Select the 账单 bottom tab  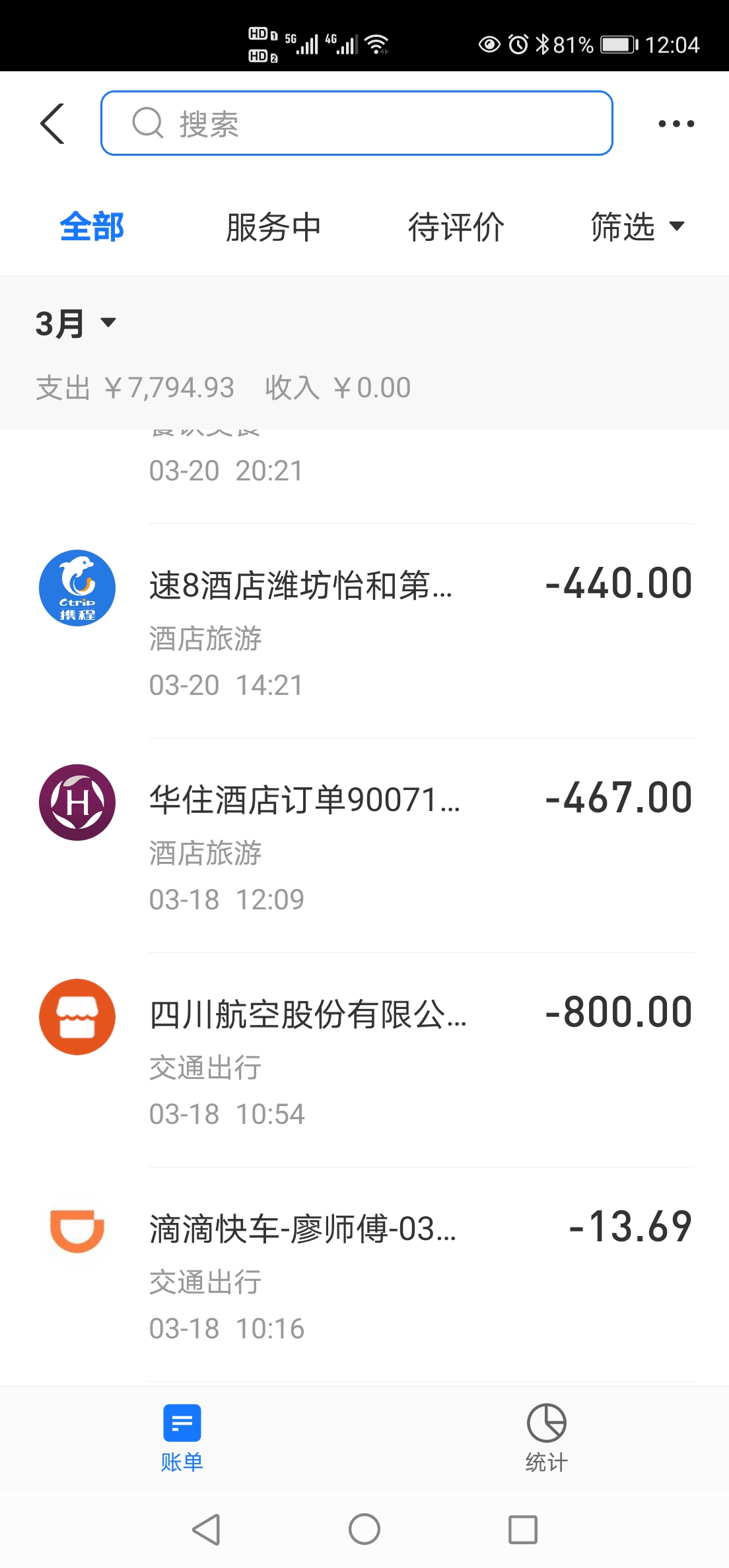(x=182, y=1439)
